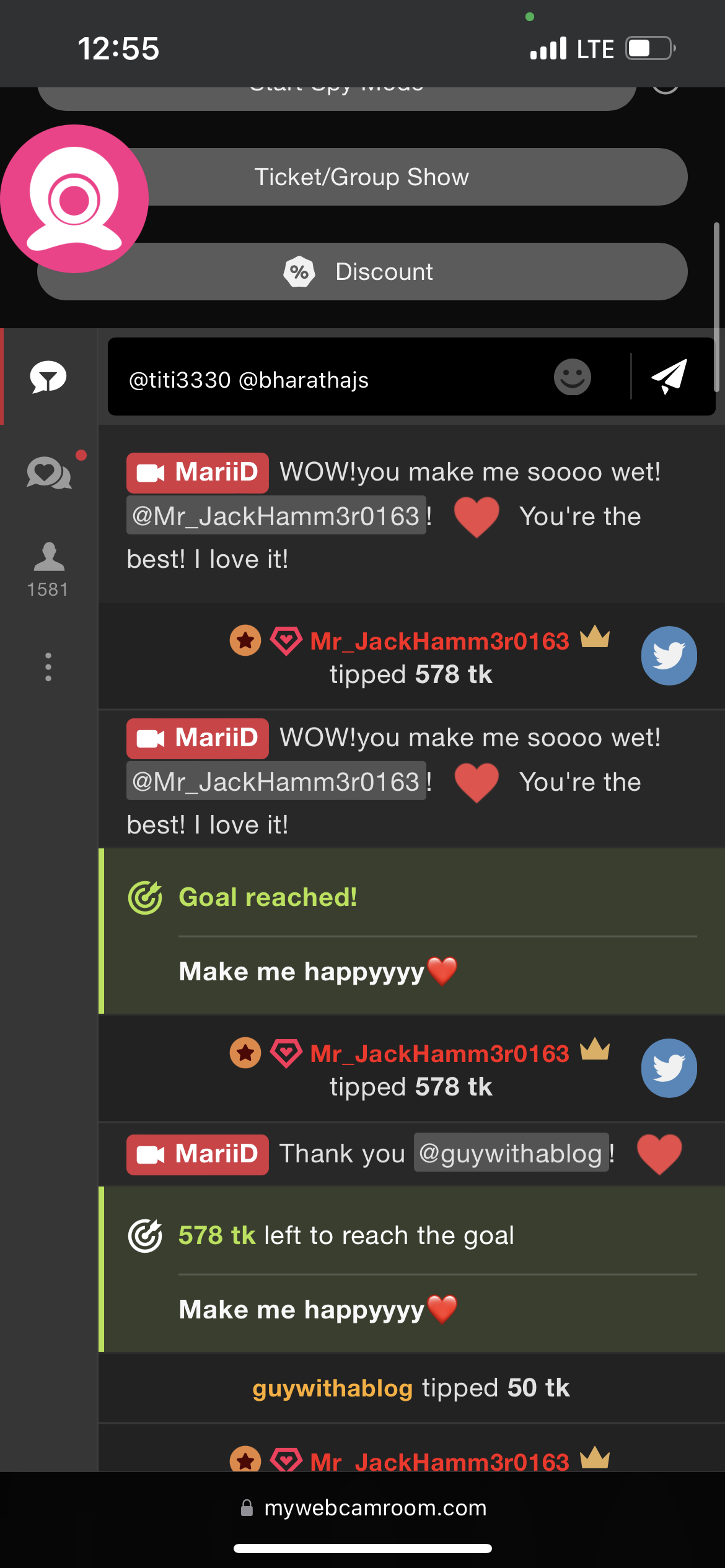This screenshot has height=1568, width=725.
Task: Open the emoji picker
Action: [x=572, y=377]
